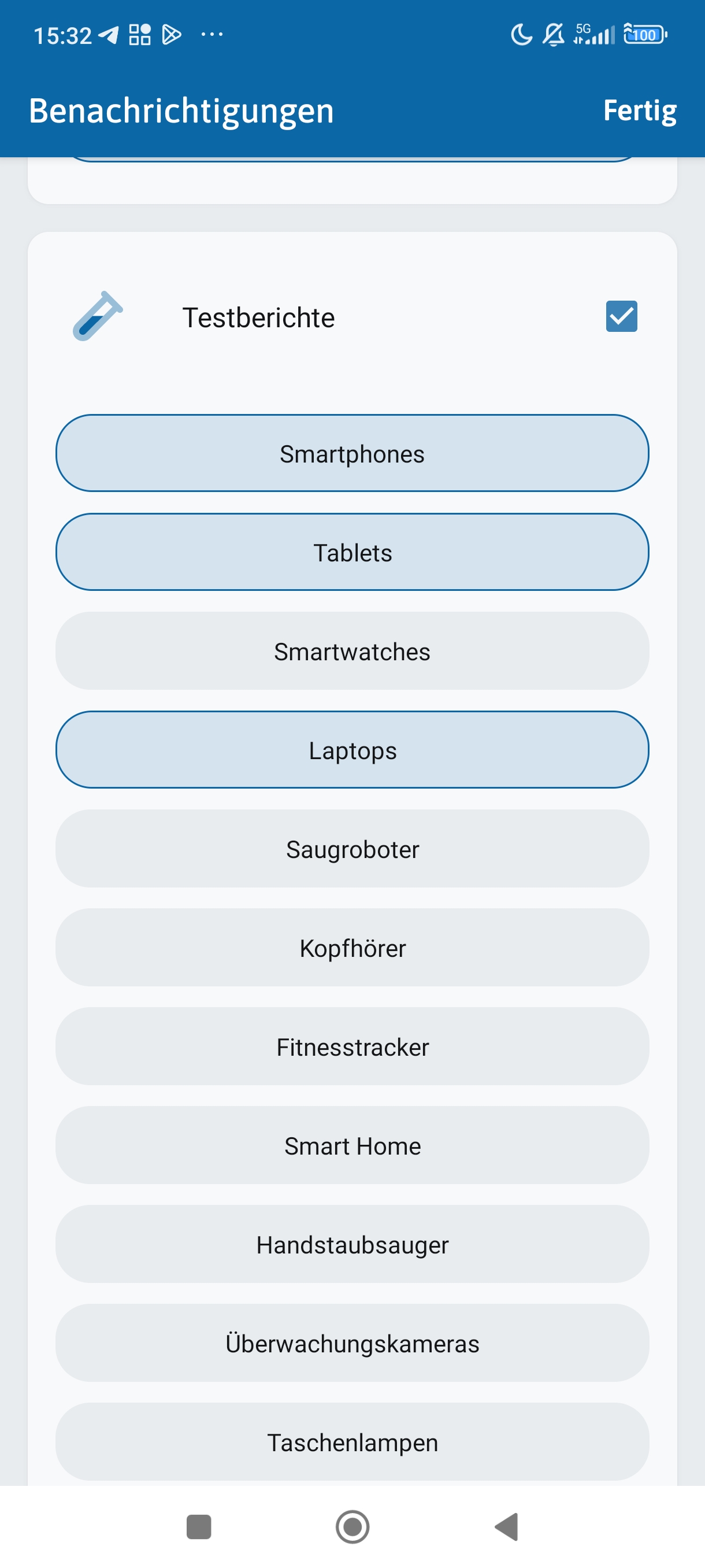The height and width of the screenshot is (1568, 705).
Task: Select the Taschenlampen chip
Action: pyautogui.click(x=352, y=1442)
